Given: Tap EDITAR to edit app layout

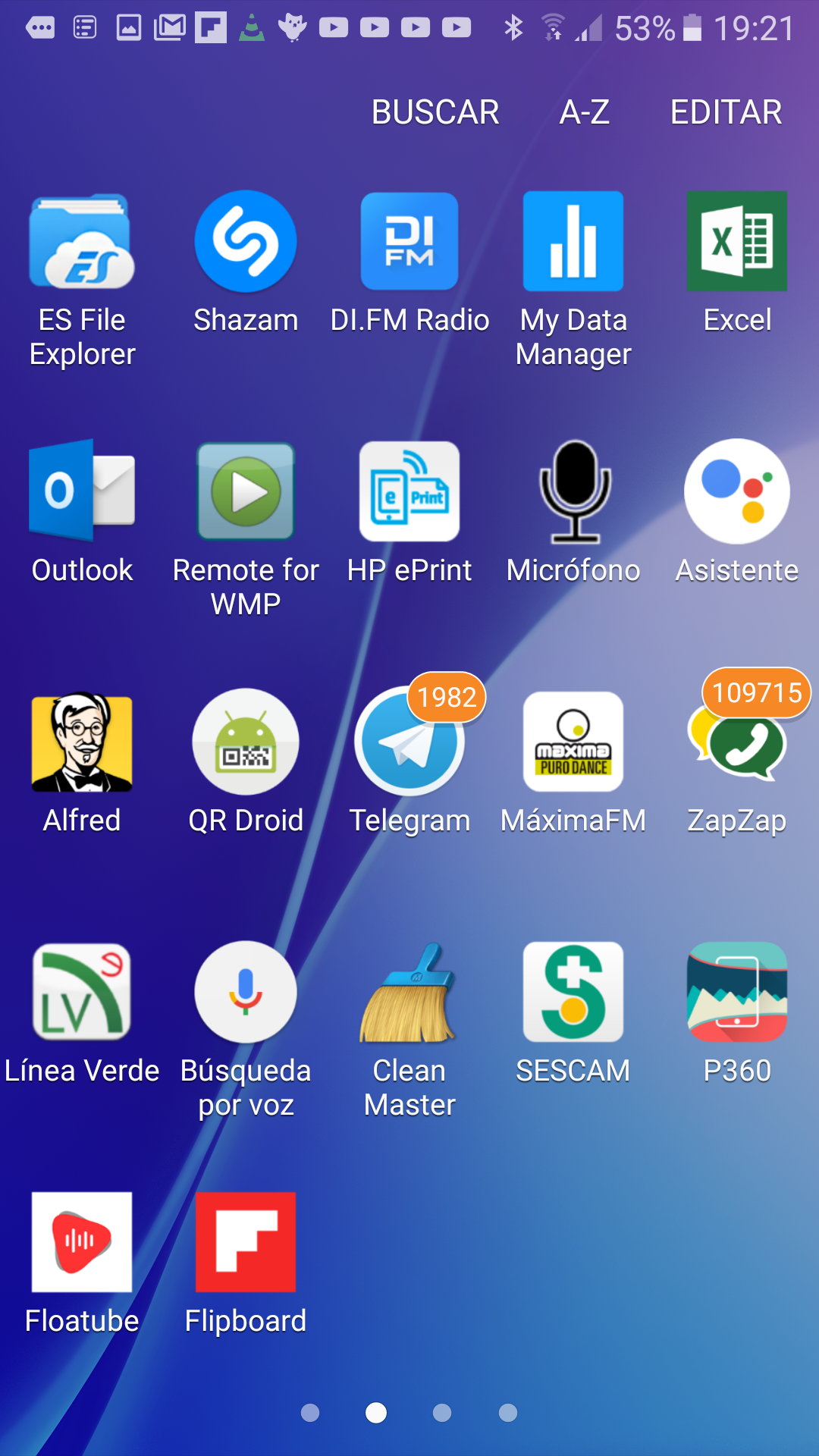Looking at the screenshot, I should [726, 112].
